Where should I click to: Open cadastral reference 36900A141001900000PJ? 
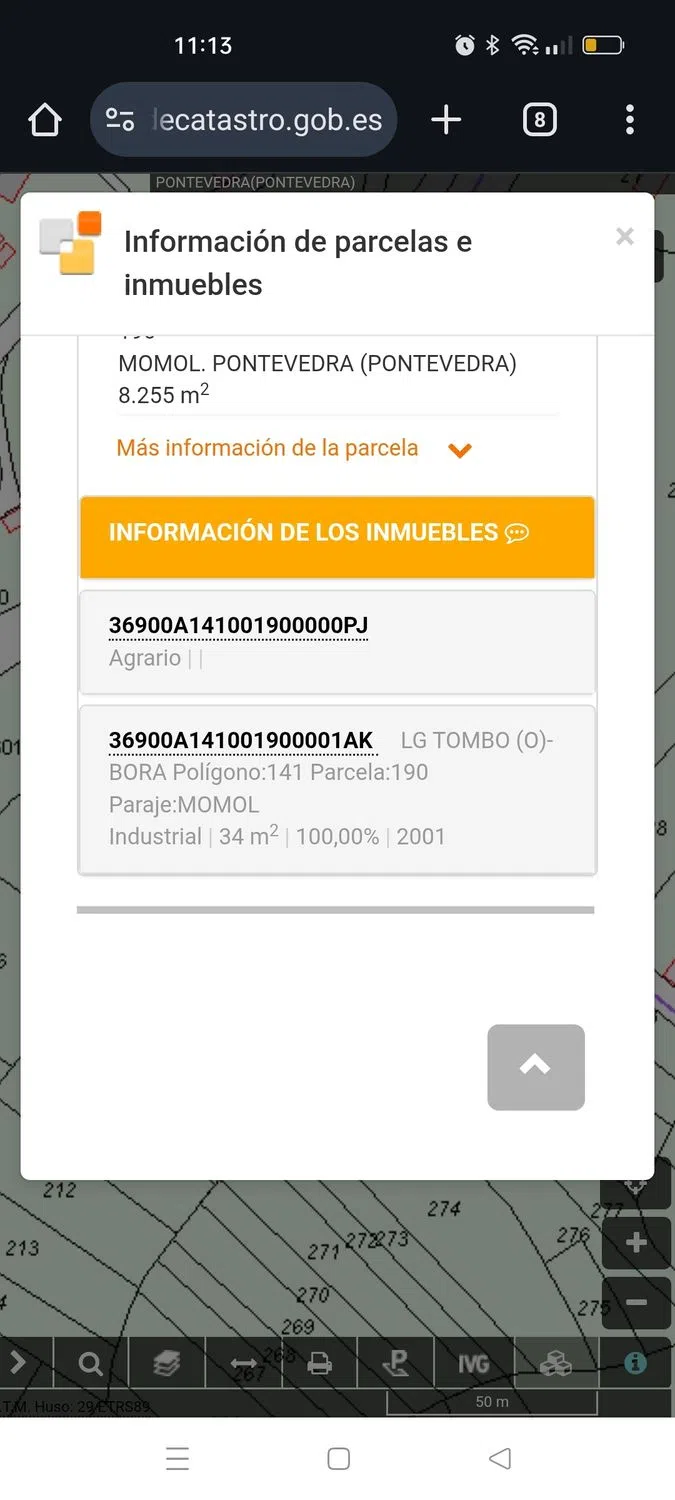coord(238,626)
